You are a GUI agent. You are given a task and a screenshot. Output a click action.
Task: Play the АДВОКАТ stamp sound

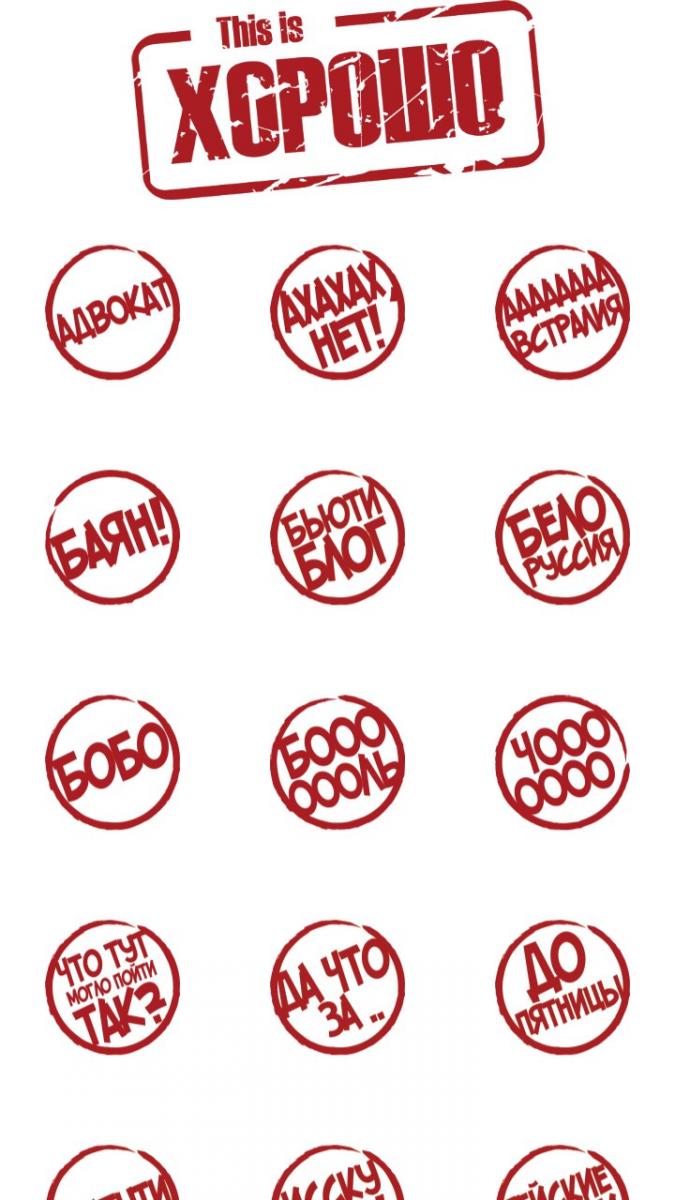[112, 312]
